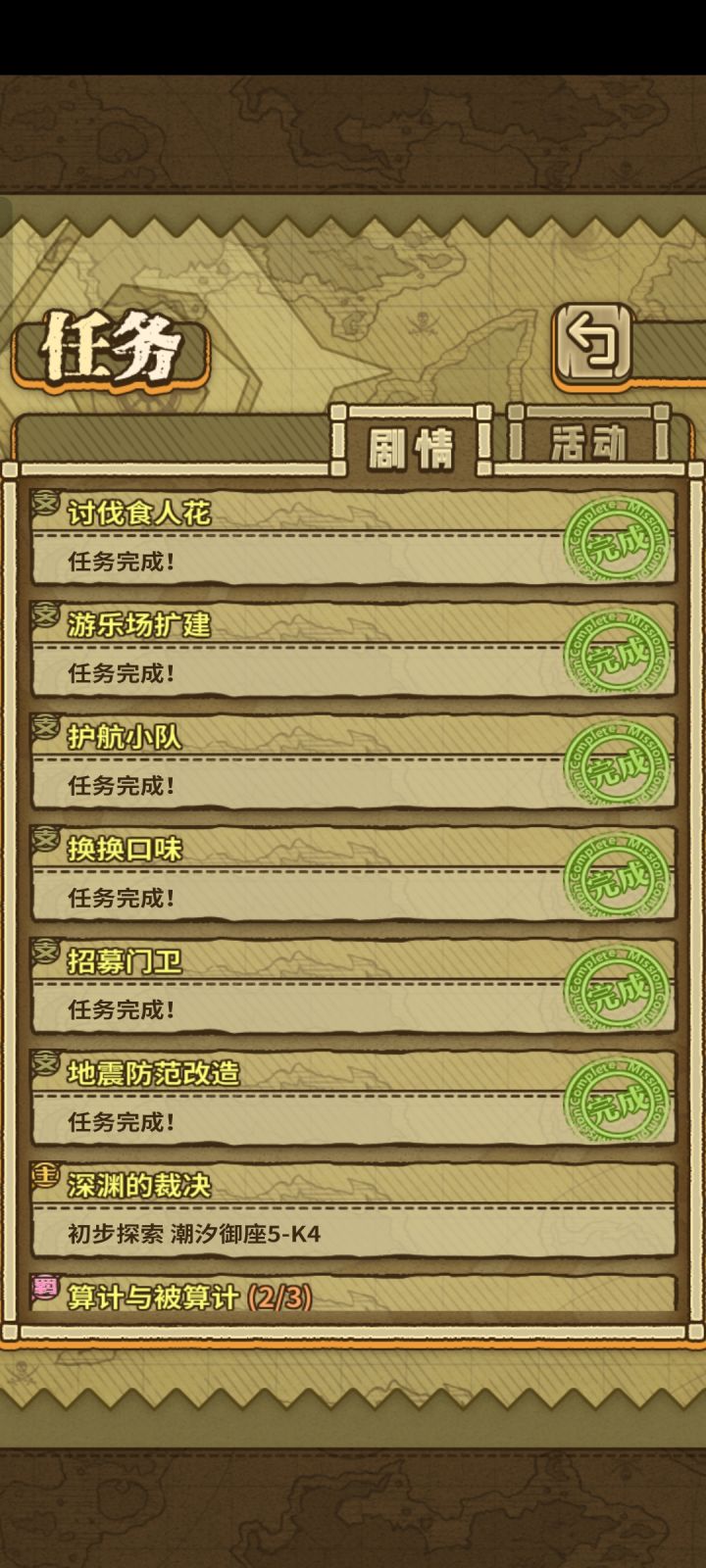Click the 任务完成 text under 换换口味
The image size is (706, 1568).
(123, 895)
